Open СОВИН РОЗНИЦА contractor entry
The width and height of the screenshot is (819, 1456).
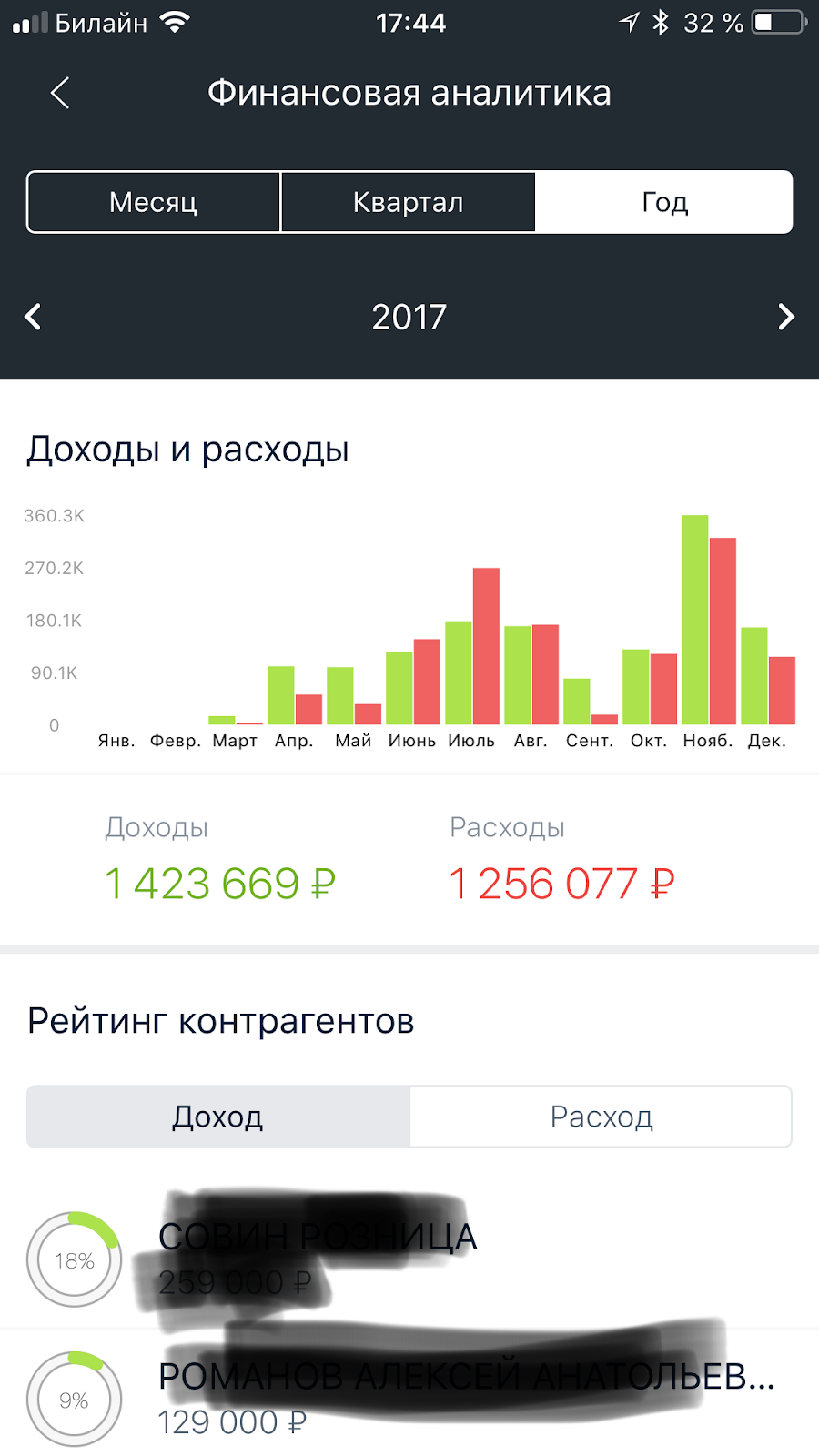point(409,1259)
